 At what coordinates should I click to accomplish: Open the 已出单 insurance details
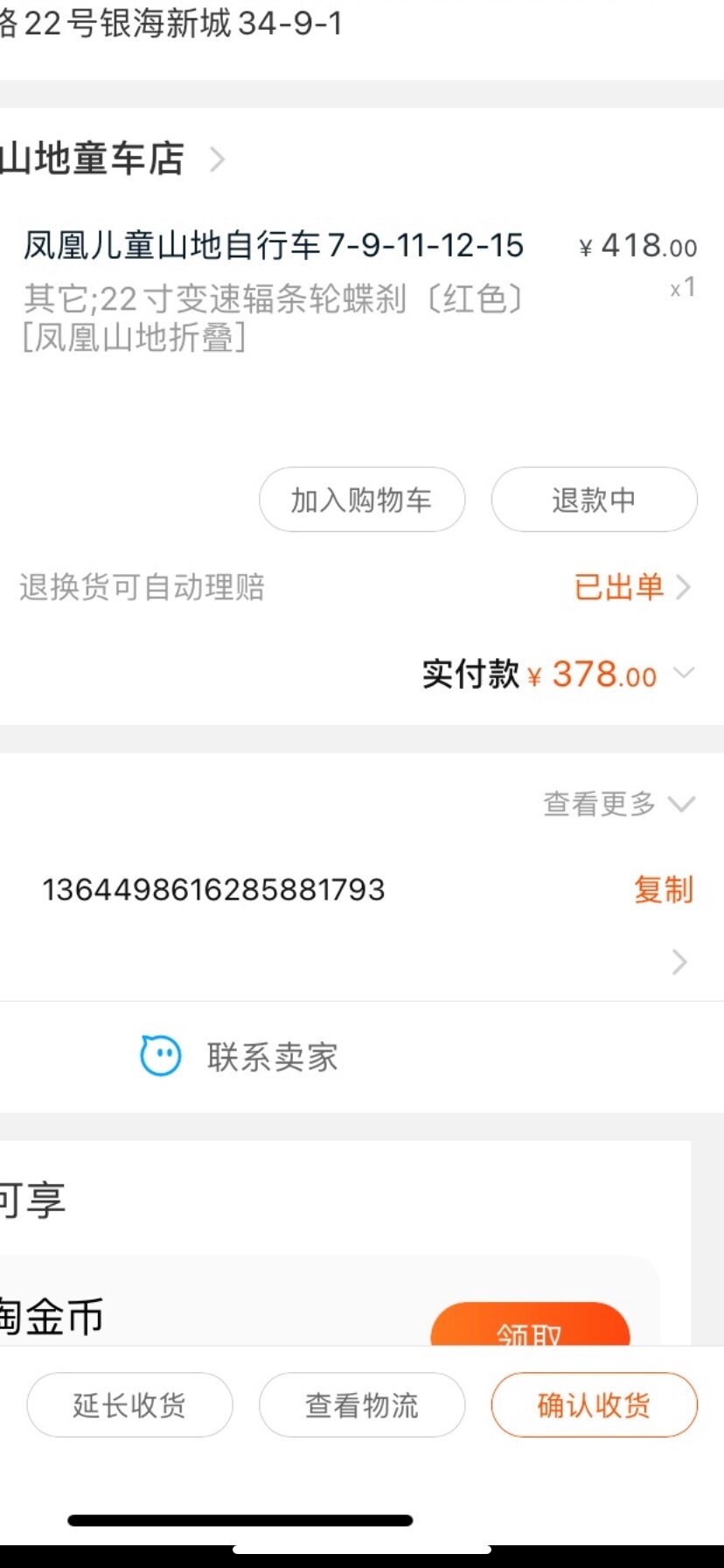[x=631, y=587]
